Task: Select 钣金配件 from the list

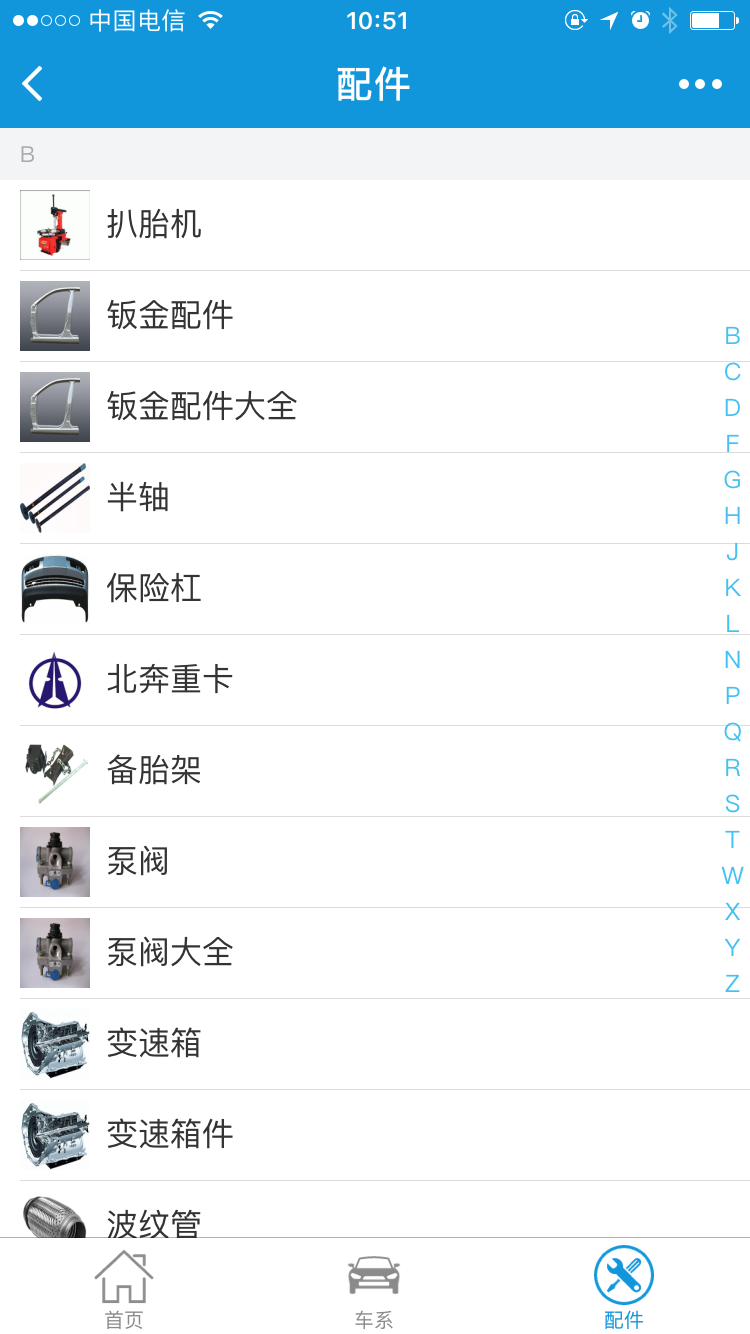Action: [375, 316]
